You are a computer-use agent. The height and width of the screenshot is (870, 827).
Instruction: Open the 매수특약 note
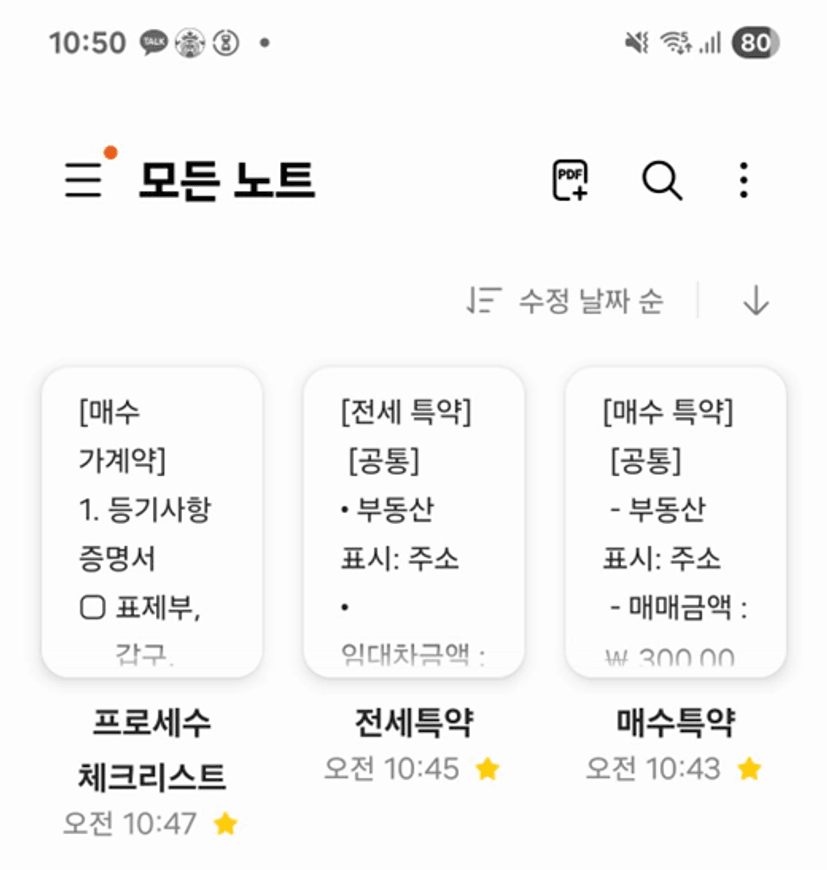point(676,522)
